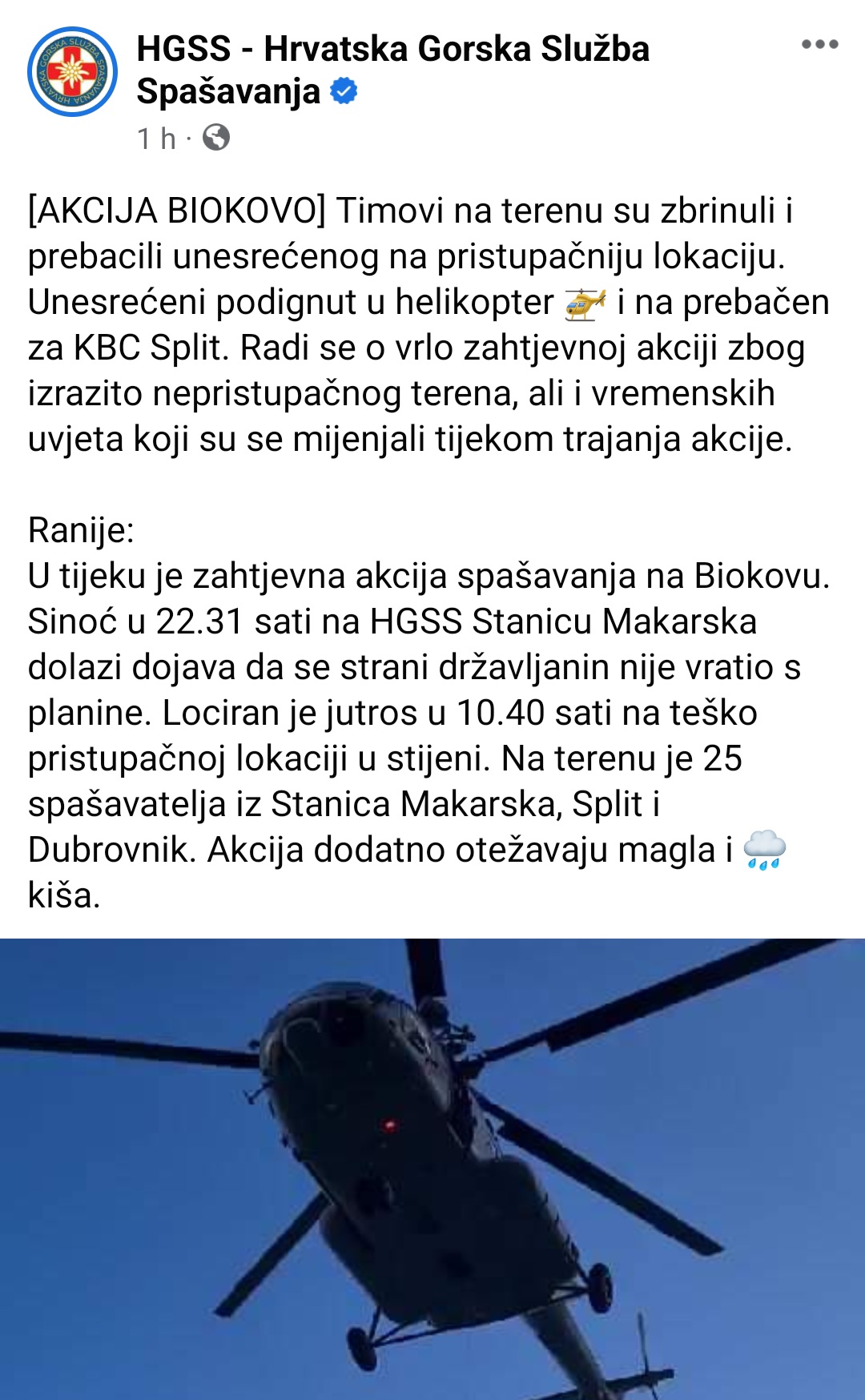This screenshot has width=865, height=1400.
Task: Open the helicopter photo in the post
Action: click(x=432, y=1169)
